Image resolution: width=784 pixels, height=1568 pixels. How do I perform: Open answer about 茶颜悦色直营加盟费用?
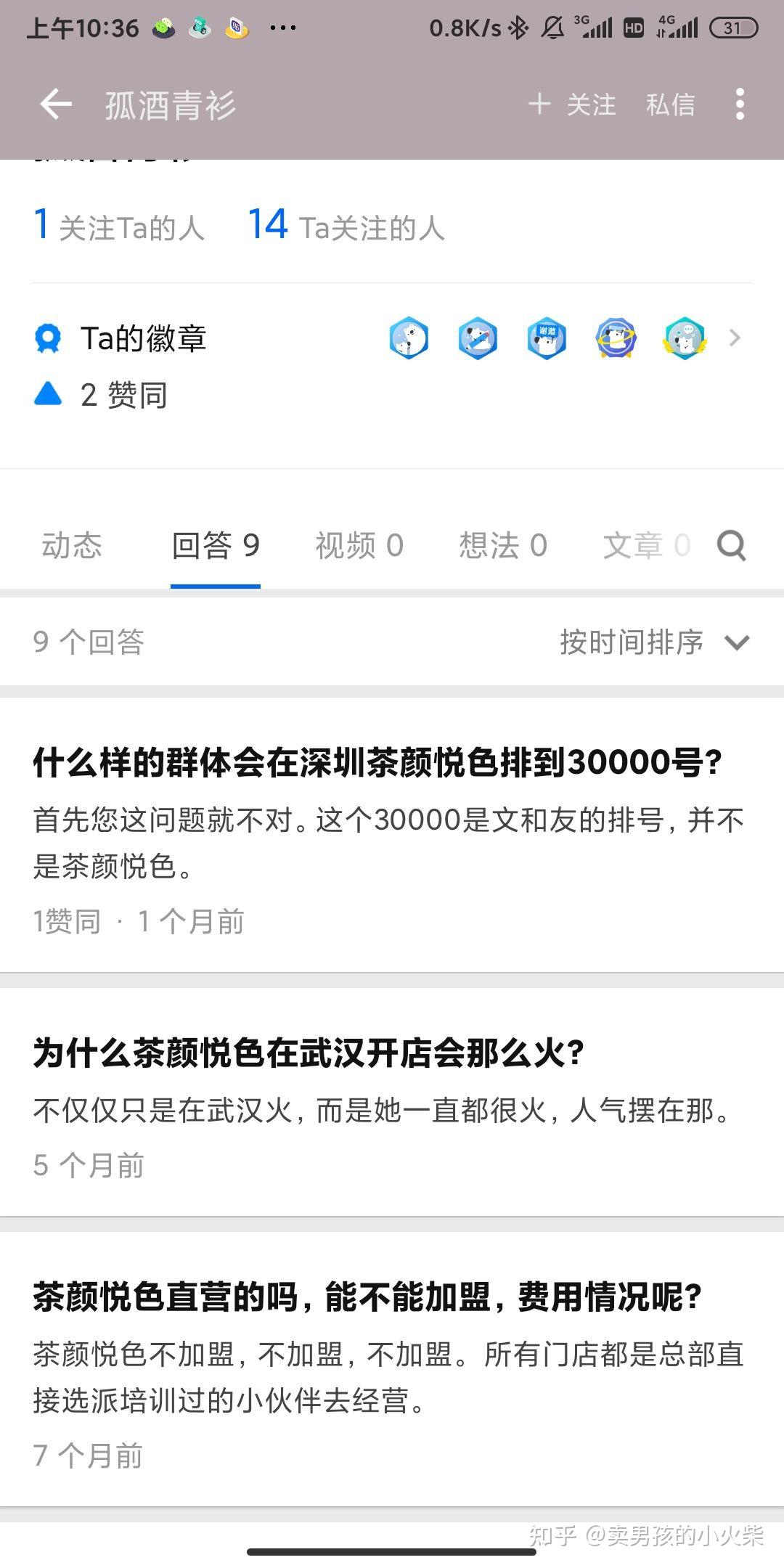[392, 1369]
